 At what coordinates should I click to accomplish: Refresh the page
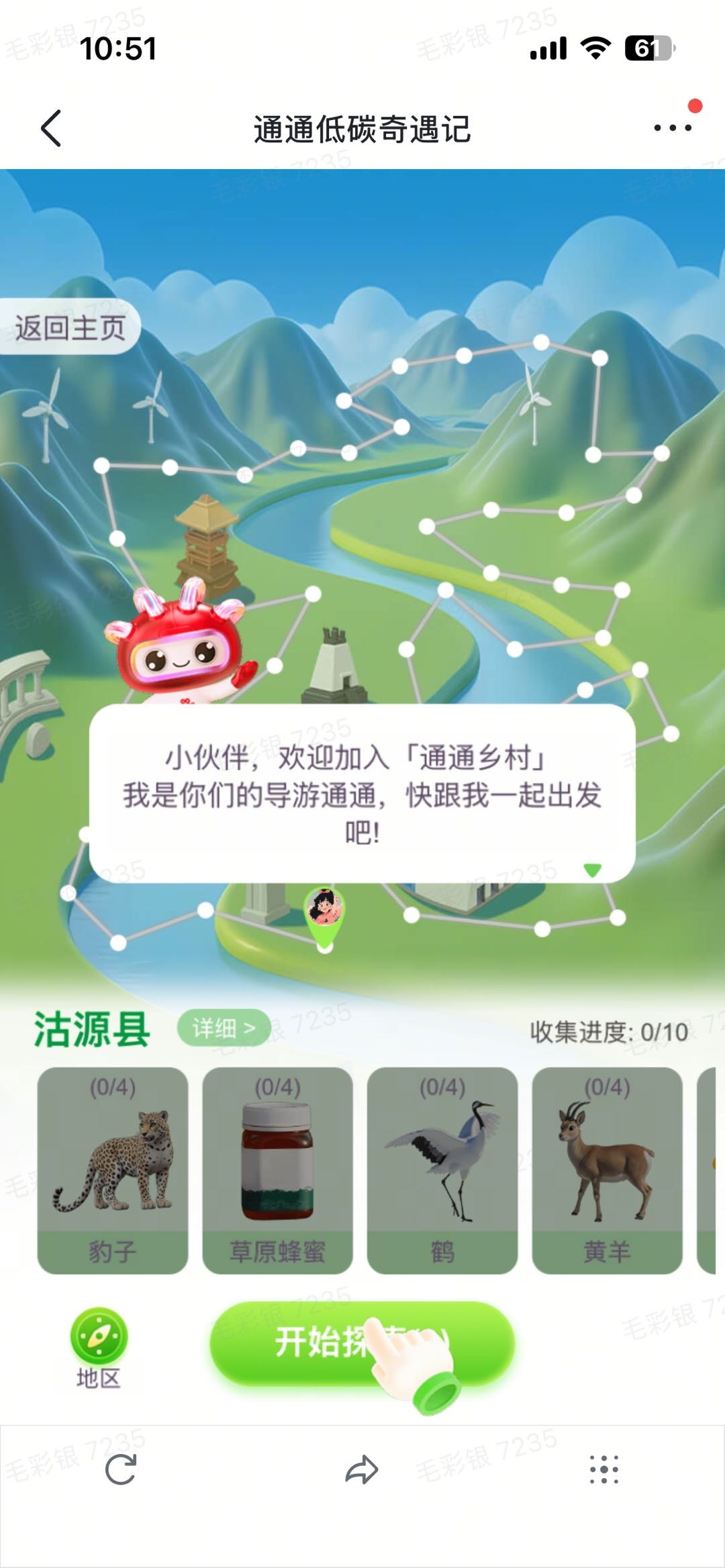122,1469
